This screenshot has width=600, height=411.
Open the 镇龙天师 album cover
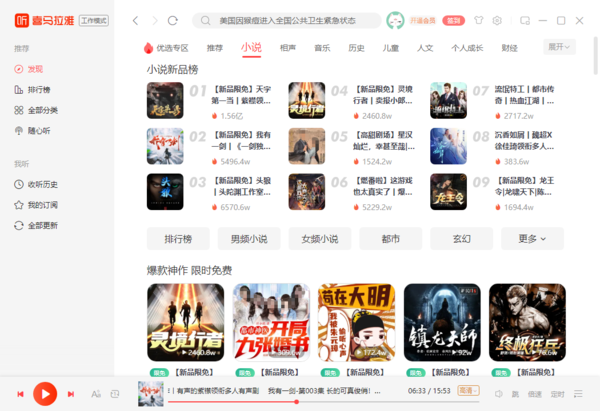(441, 322)
